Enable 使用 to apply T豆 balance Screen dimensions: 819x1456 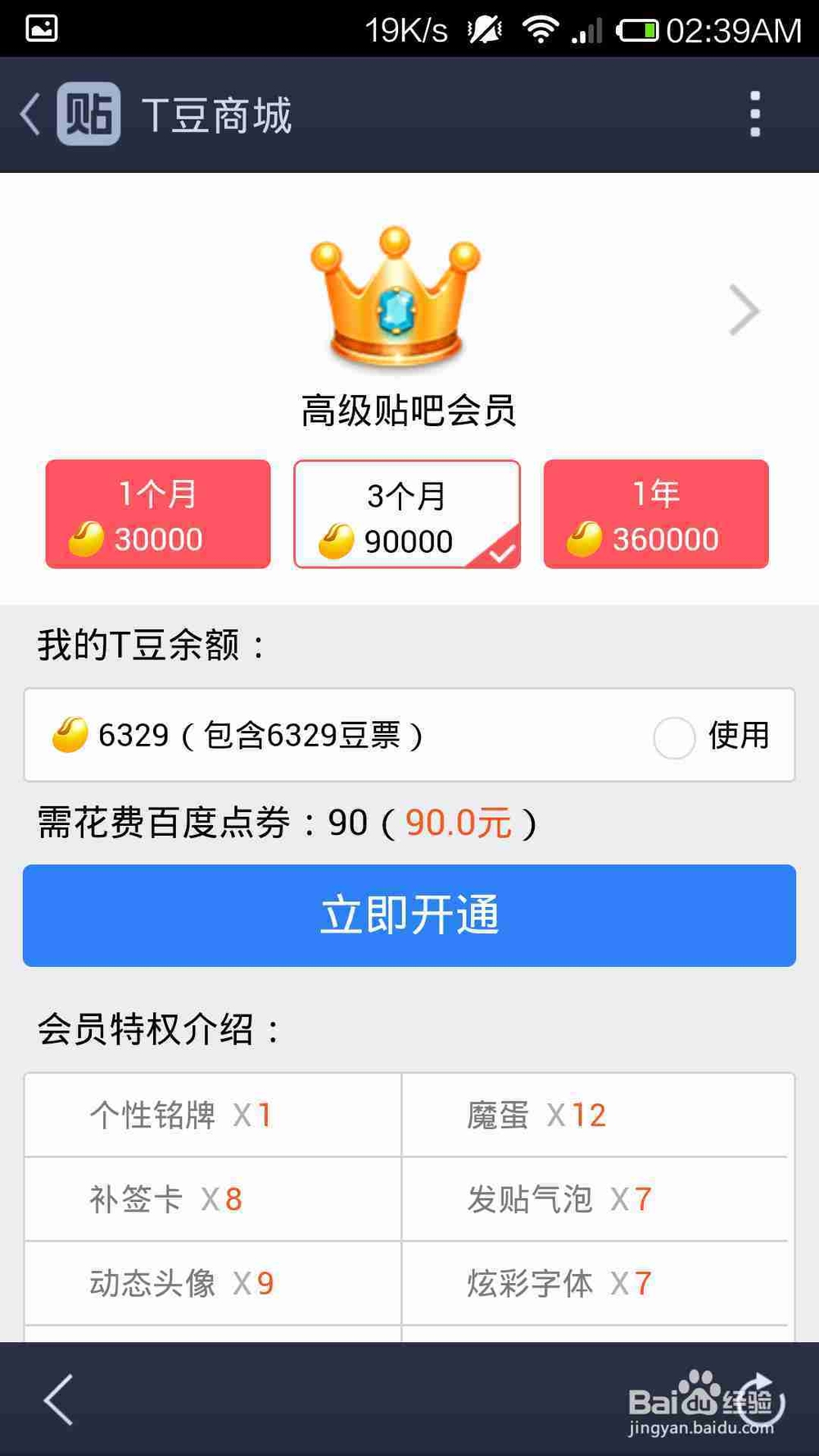tap(673, 737)
